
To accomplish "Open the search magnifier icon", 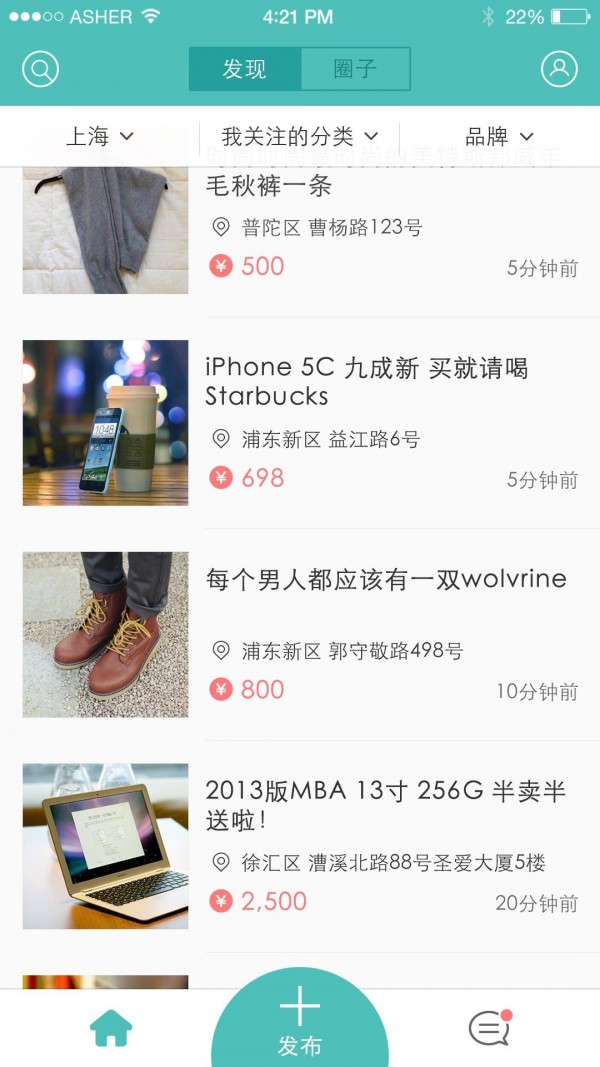I will (41, 69).
